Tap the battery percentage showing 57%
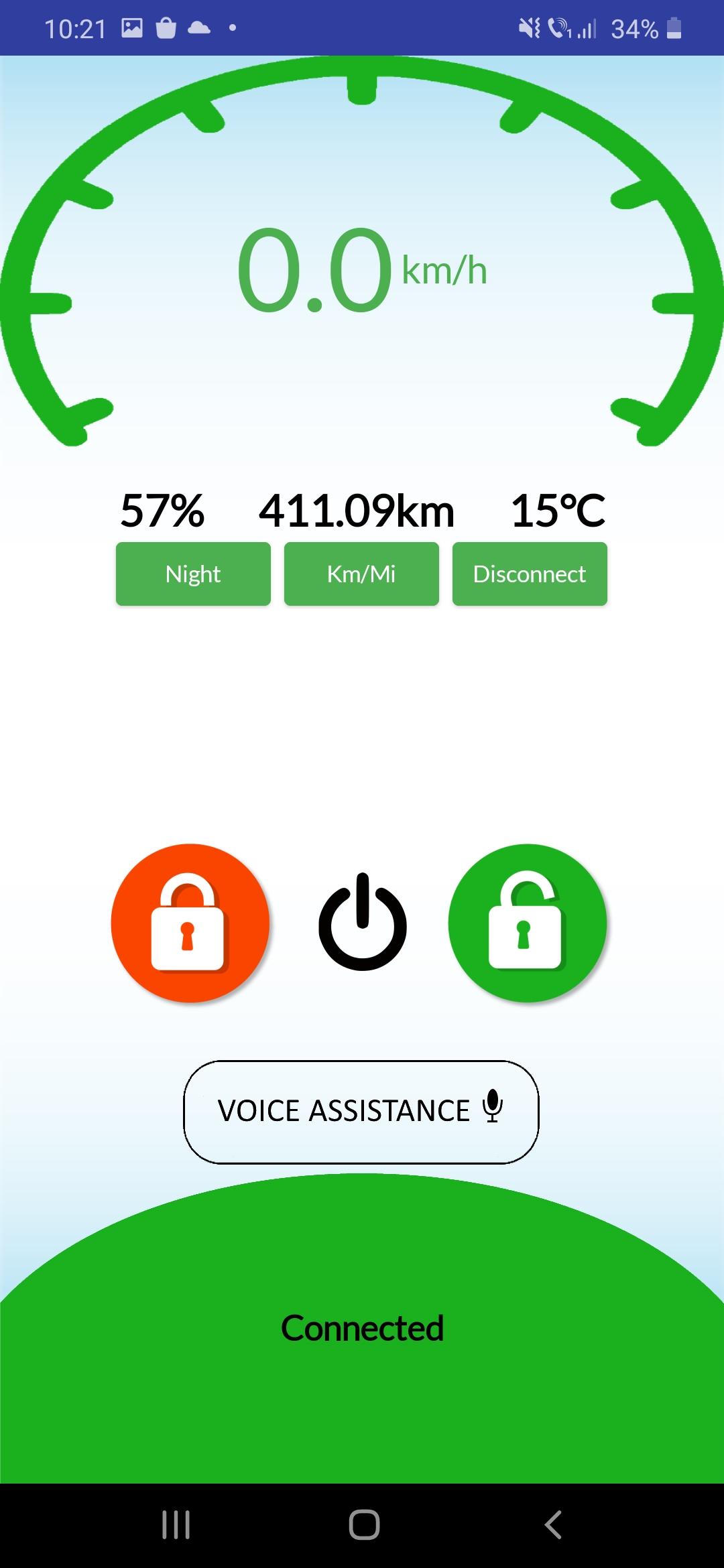This screenshot has width=724, height=1568. pyautogui.click(x=161, y=511)
